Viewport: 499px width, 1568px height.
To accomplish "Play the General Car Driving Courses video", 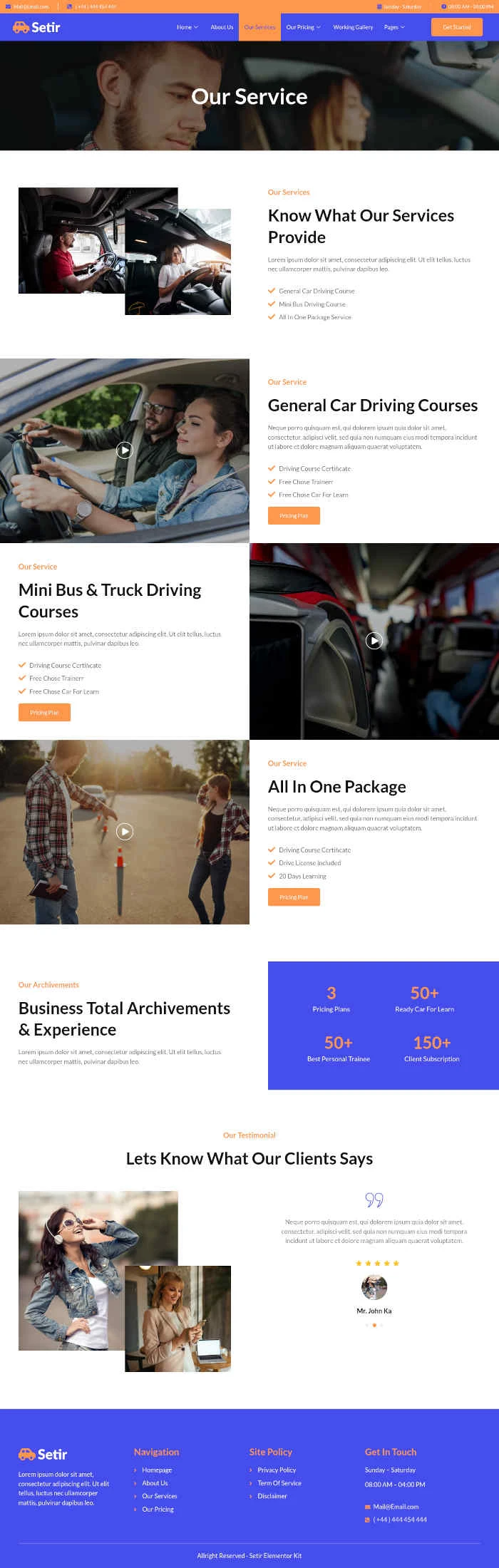I will [125, 450].
